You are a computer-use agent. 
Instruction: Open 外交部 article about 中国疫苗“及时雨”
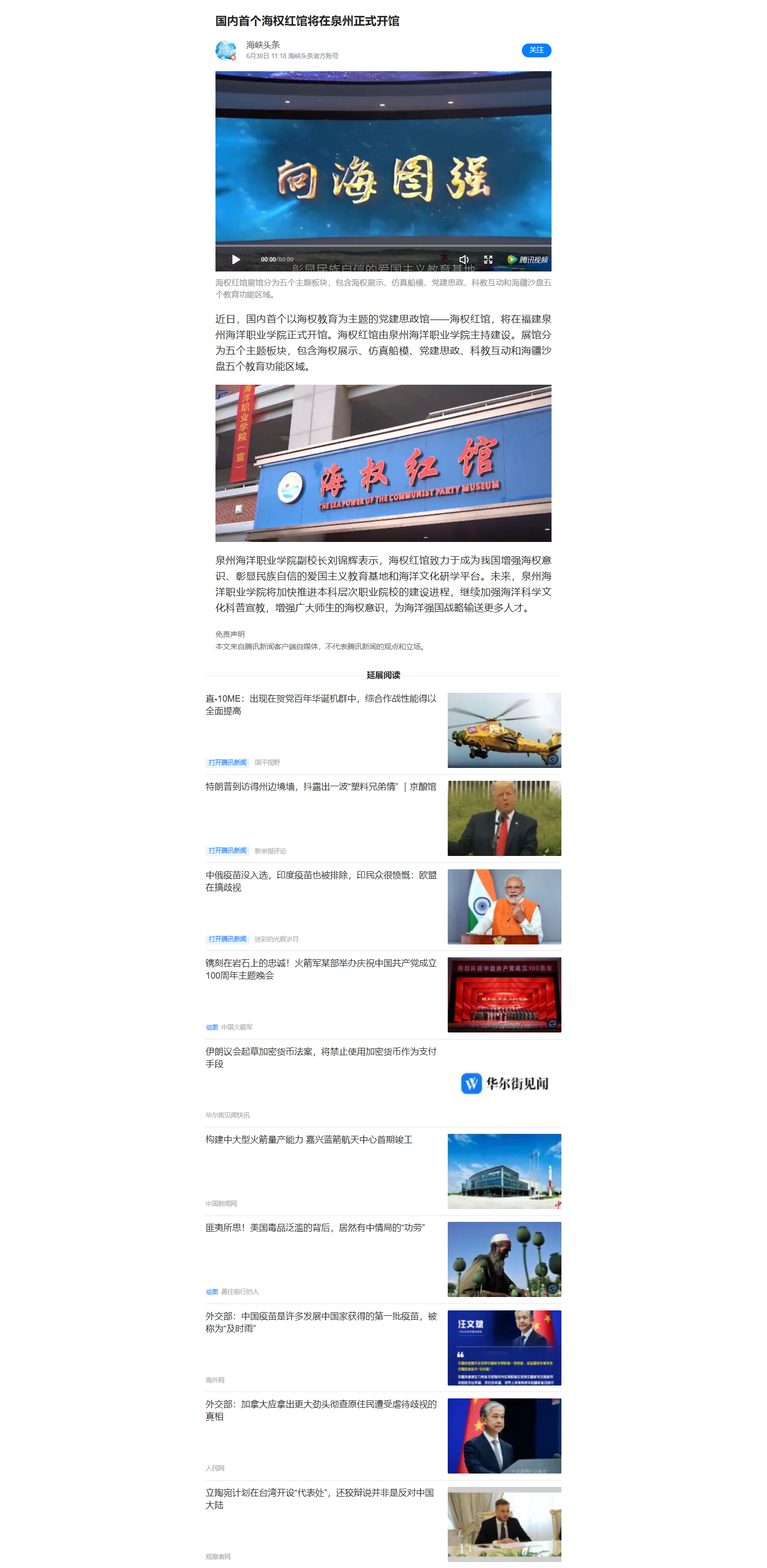[321, 1321]
